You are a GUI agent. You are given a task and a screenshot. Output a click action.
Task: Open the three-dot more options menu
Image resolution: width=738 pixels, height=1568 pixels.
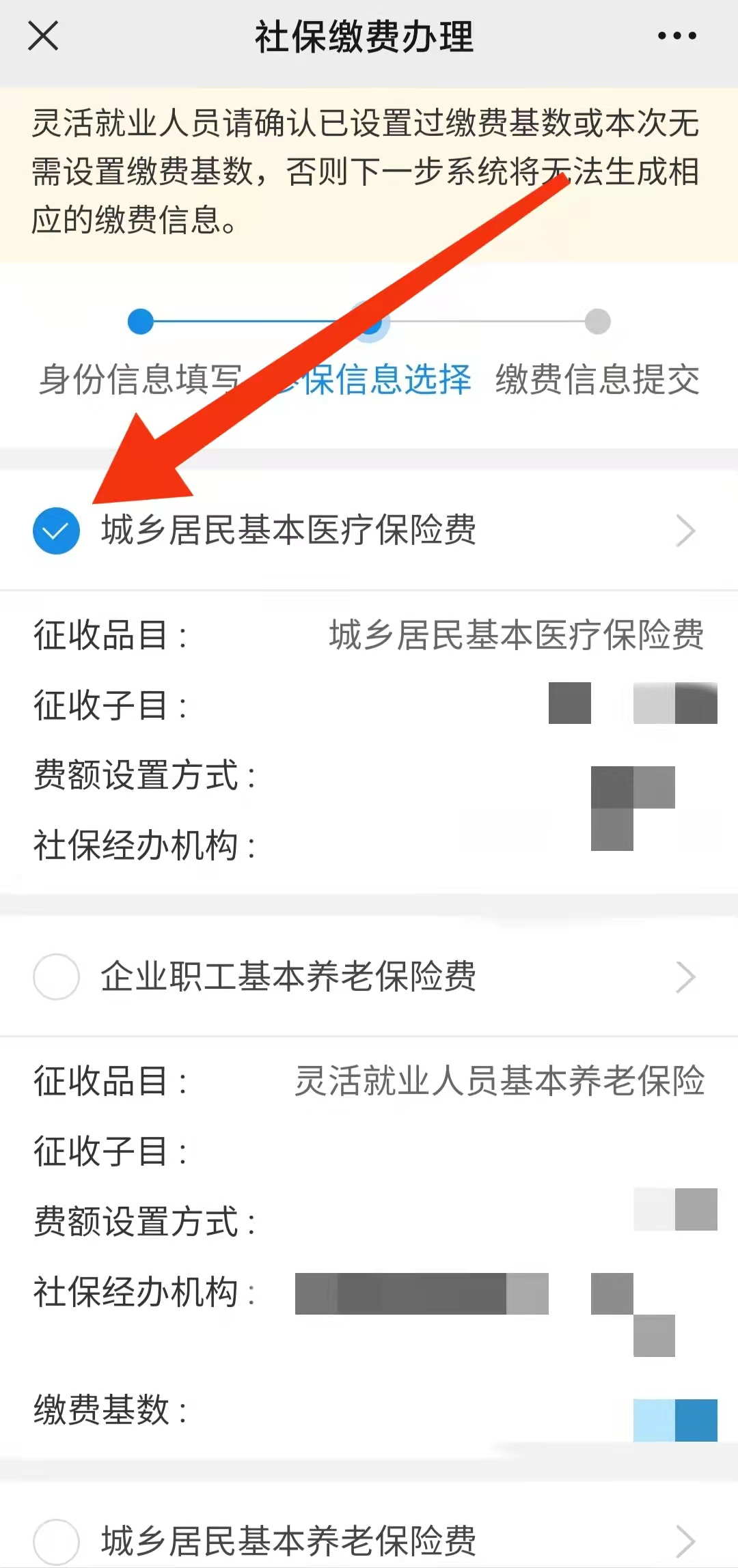[676, 36]
